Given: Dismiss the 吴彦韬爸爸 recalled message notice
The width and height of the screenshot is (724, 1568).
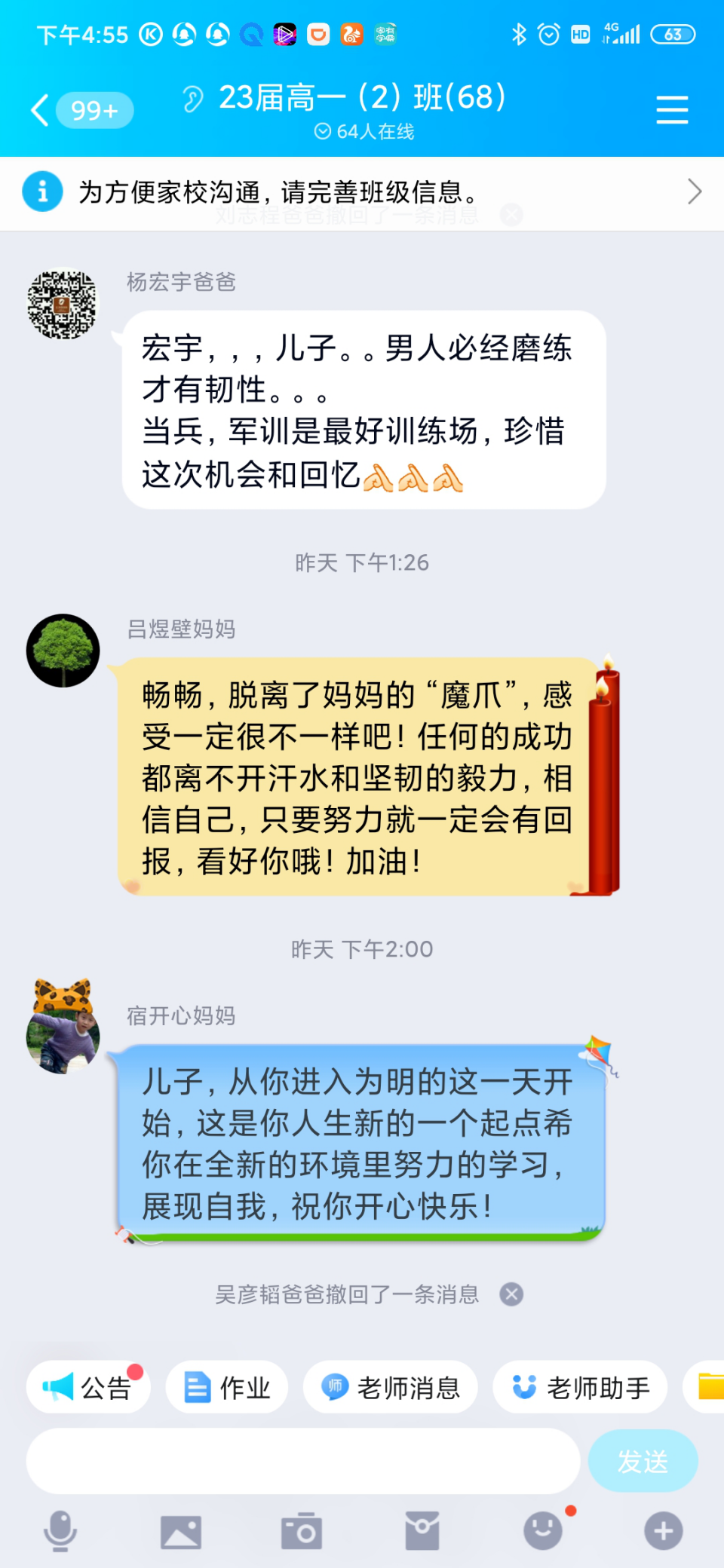Looking at the screenshot, I should point(511,1294).
